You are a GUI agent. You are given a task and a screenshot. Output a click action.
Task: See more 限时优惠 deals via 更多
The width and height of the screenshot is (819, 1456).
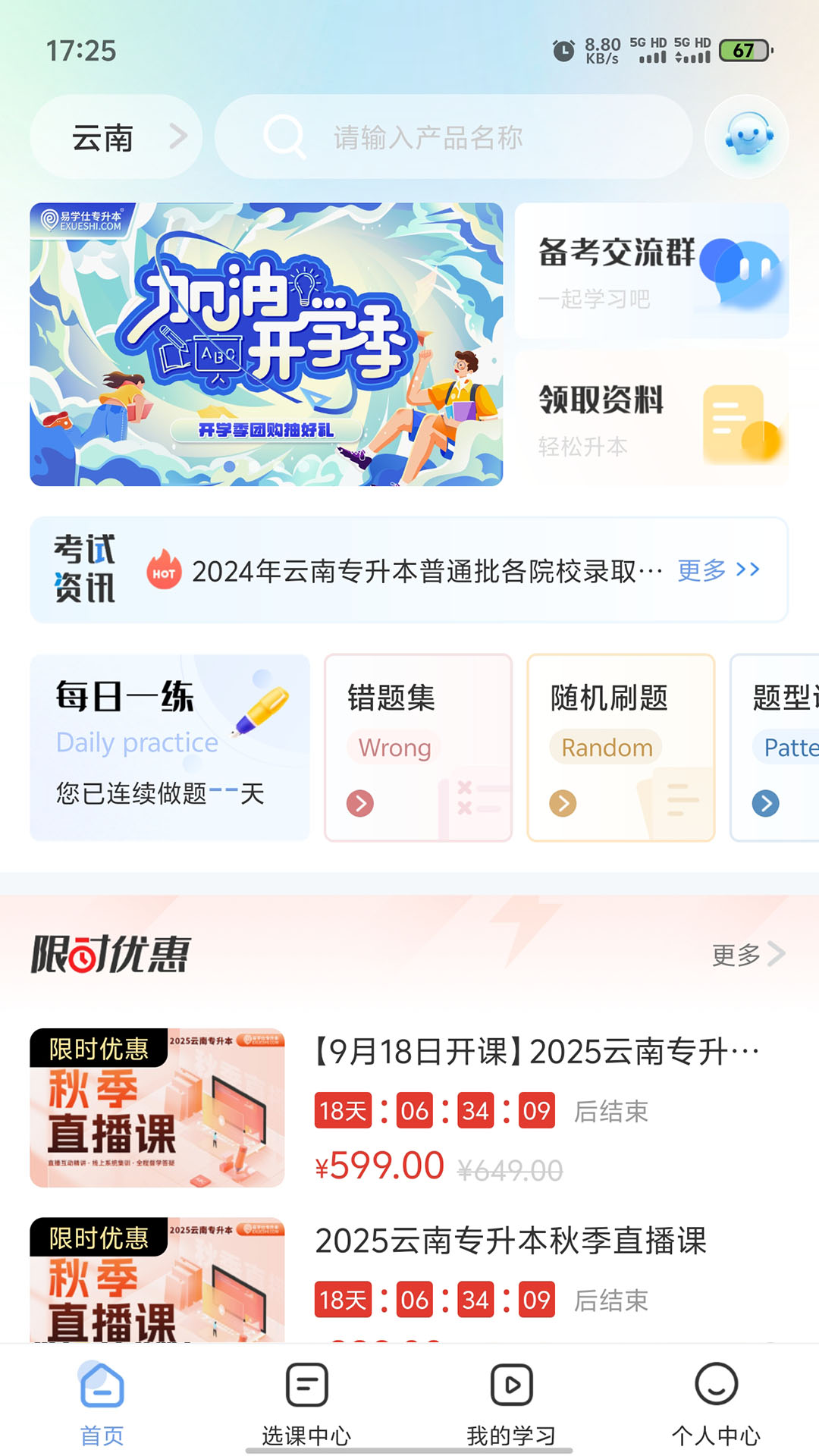coord(747,954)
